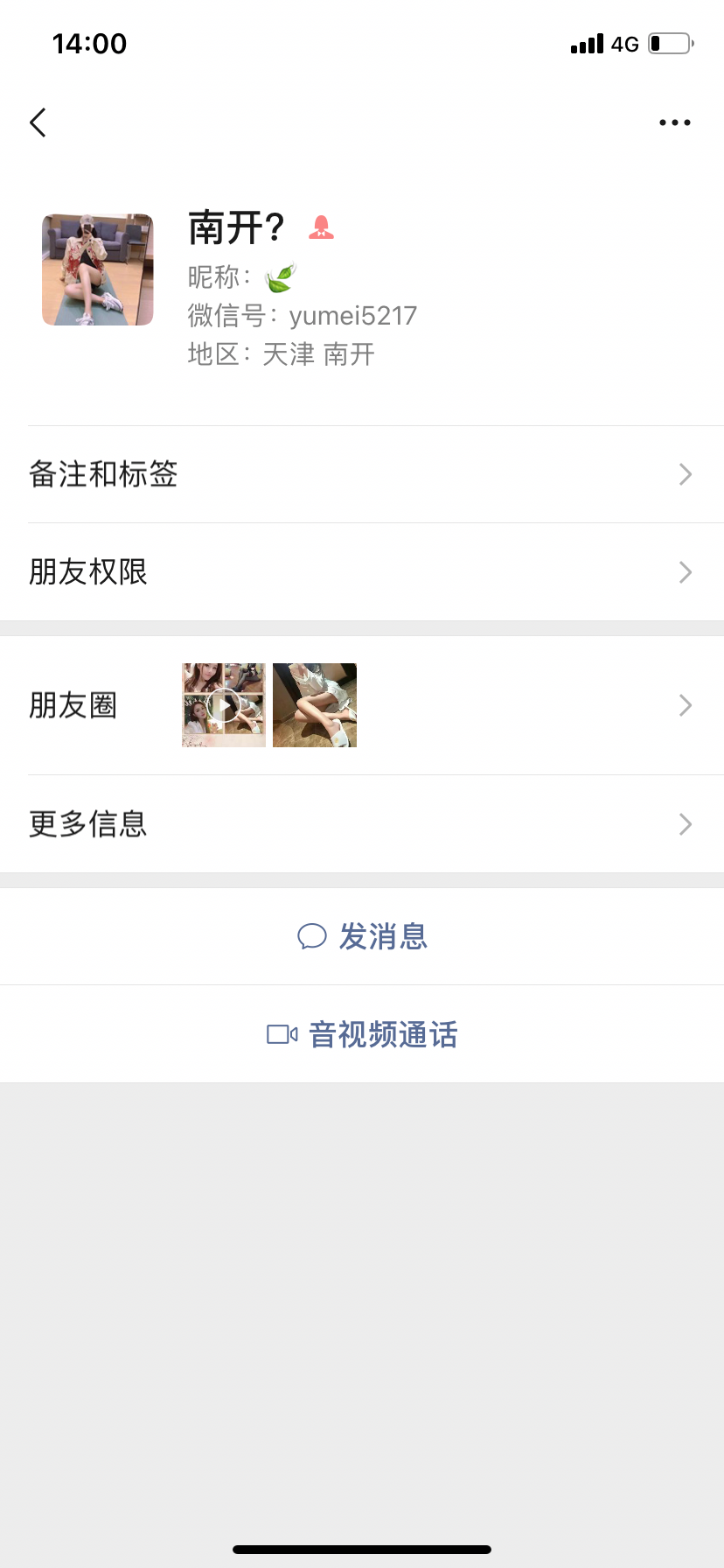The width and height of the screenshot is (724, 1568).
Task: Open the three-dot more options menu
Action: (674, 122)
